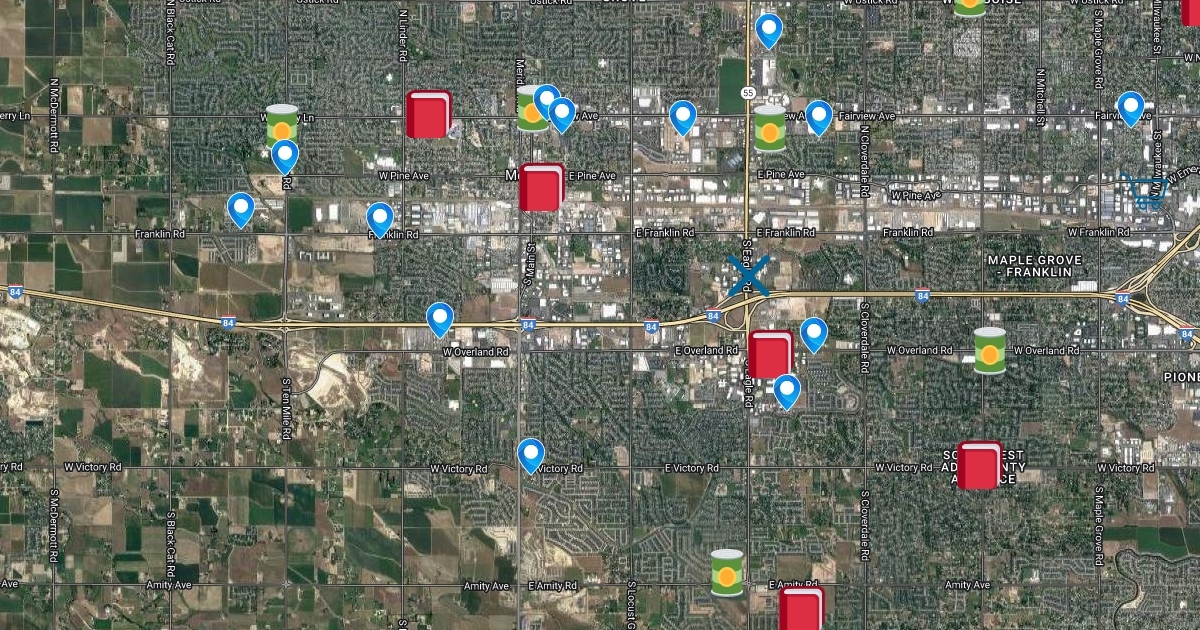Select the green can marker beside Highway 55
The height and width of the screenshot is (630, 1200).
tap(769, 128)
